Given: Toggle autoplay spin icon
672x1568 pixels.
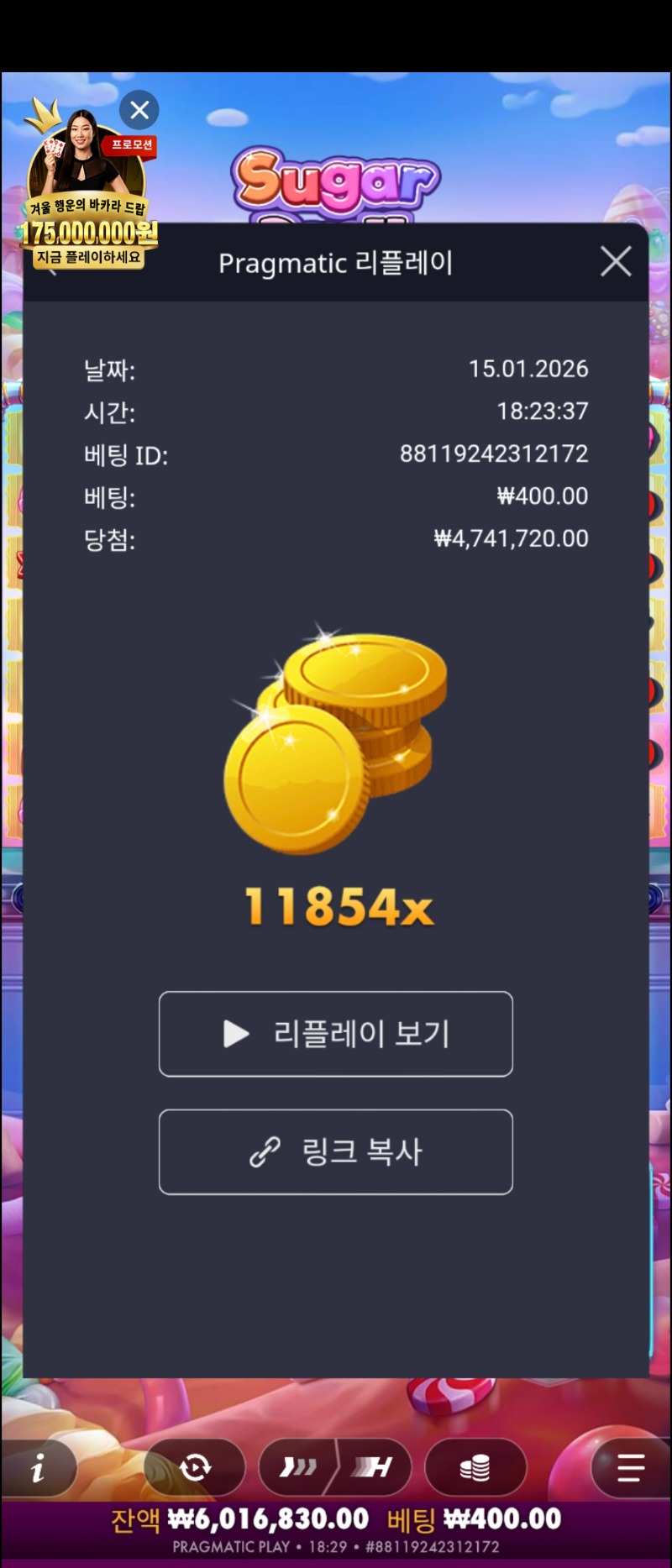Looking at the screenshot, I should (195, 1468).
